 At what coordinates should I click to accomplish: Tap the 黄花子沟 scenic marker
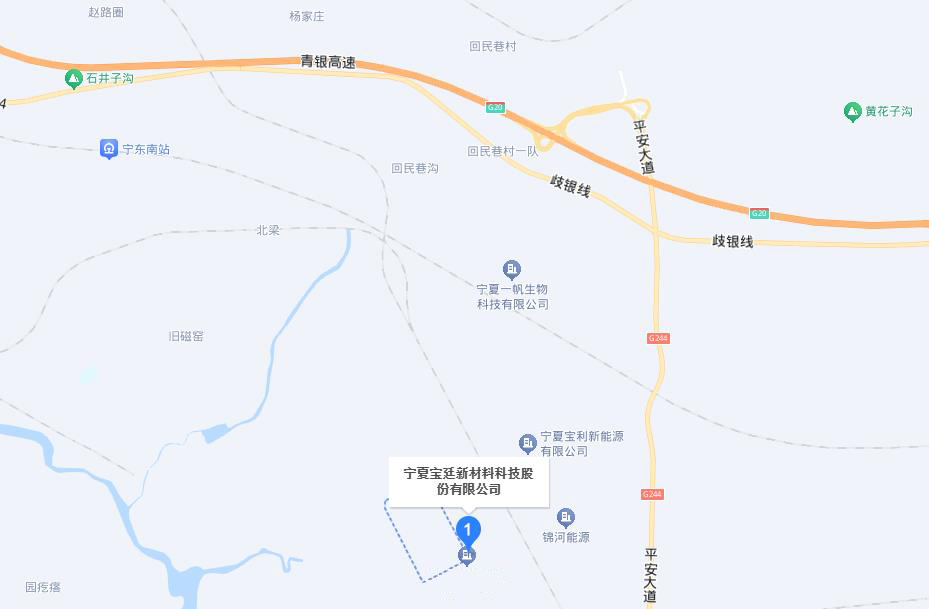pyautogui.click(x=853, y=111)
